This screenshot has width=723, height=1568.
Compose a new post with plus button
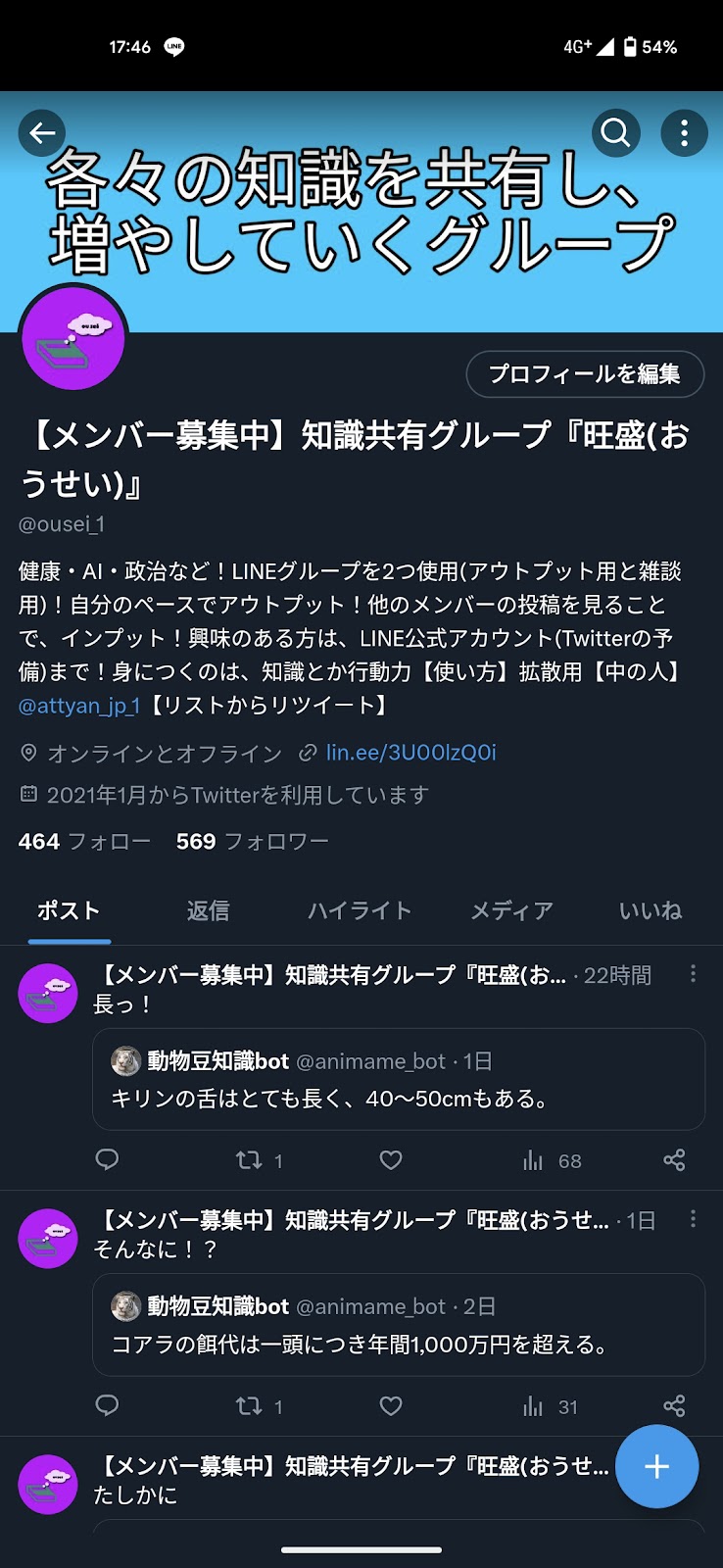point(656,1466)
